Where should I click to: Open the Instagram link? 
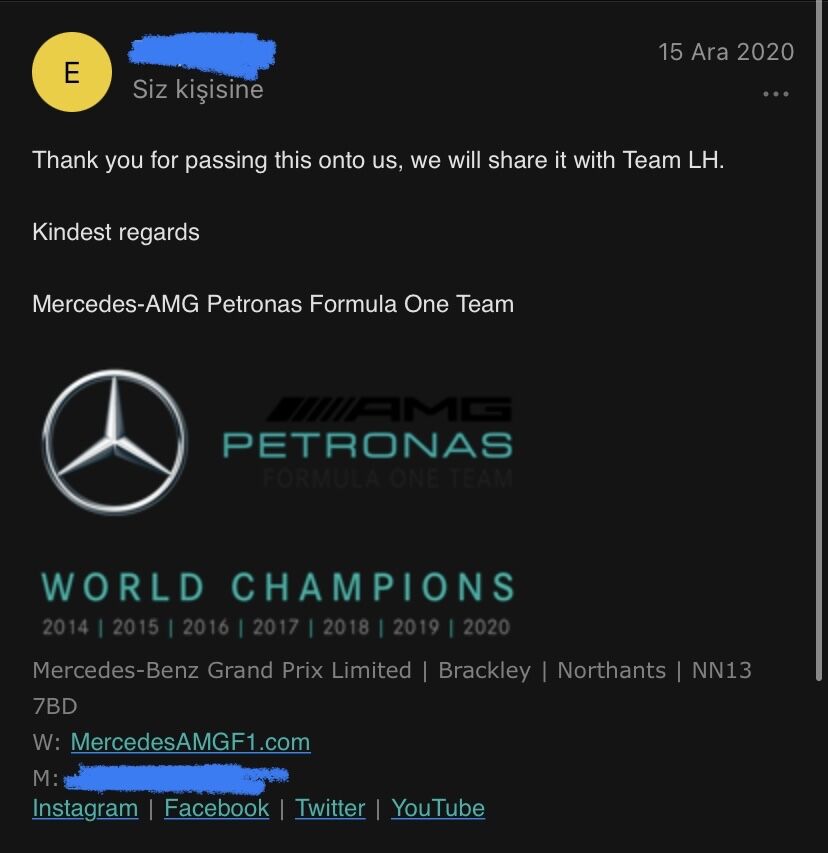[85, 808]
